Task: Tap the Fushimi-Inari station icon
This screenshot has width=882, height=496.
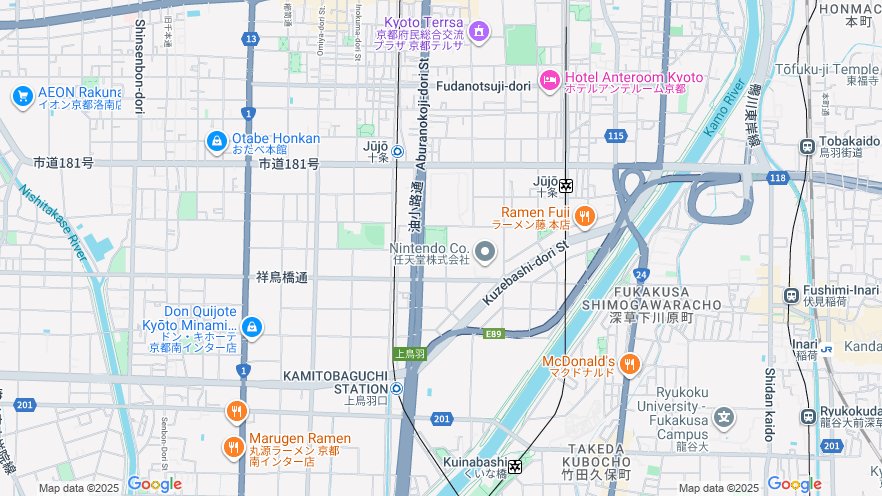Action: (792, 296)
